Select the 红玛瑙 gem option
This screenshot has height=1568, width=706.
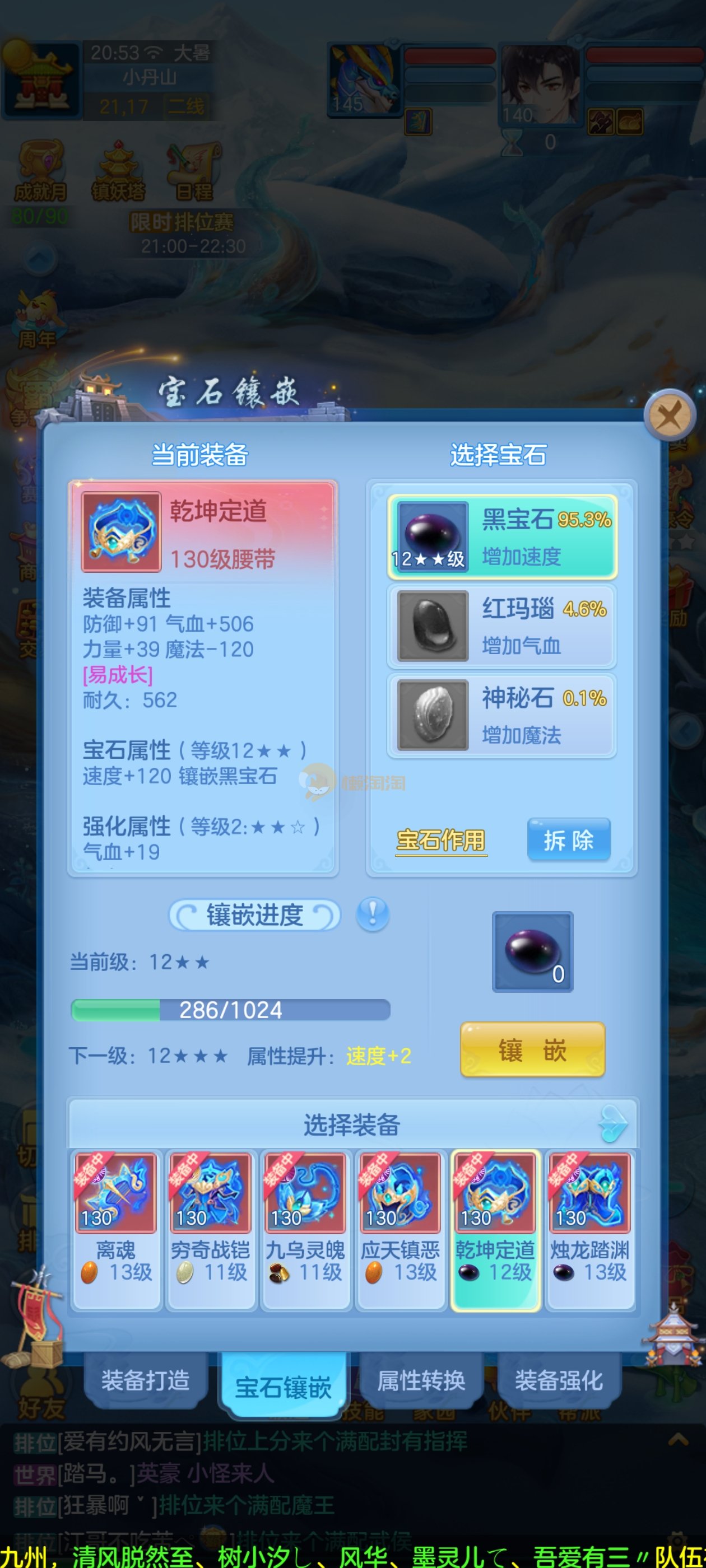tap(502, 626)
